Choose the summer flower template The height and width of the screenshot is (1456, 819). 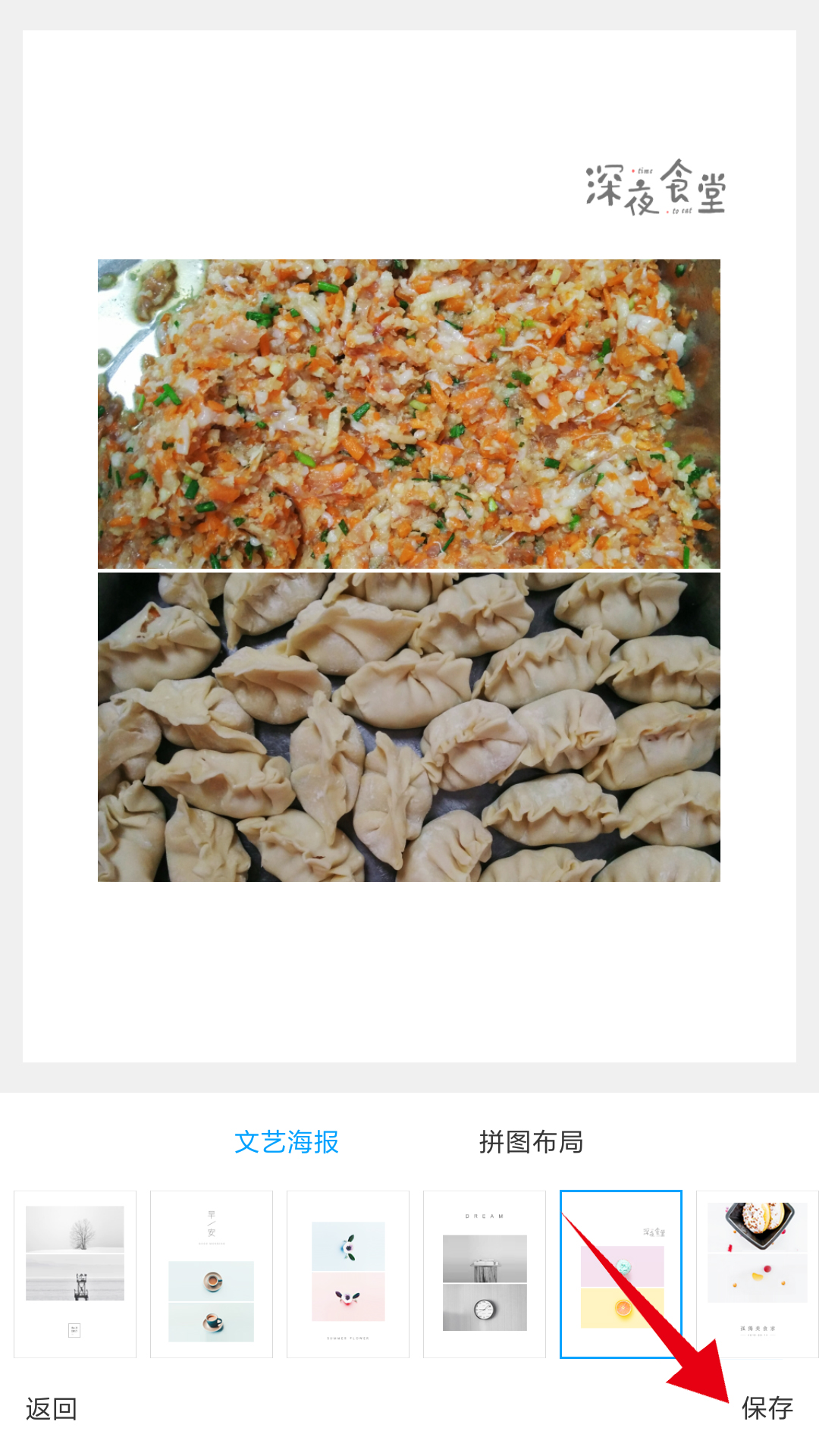(x=348, y=1274)
